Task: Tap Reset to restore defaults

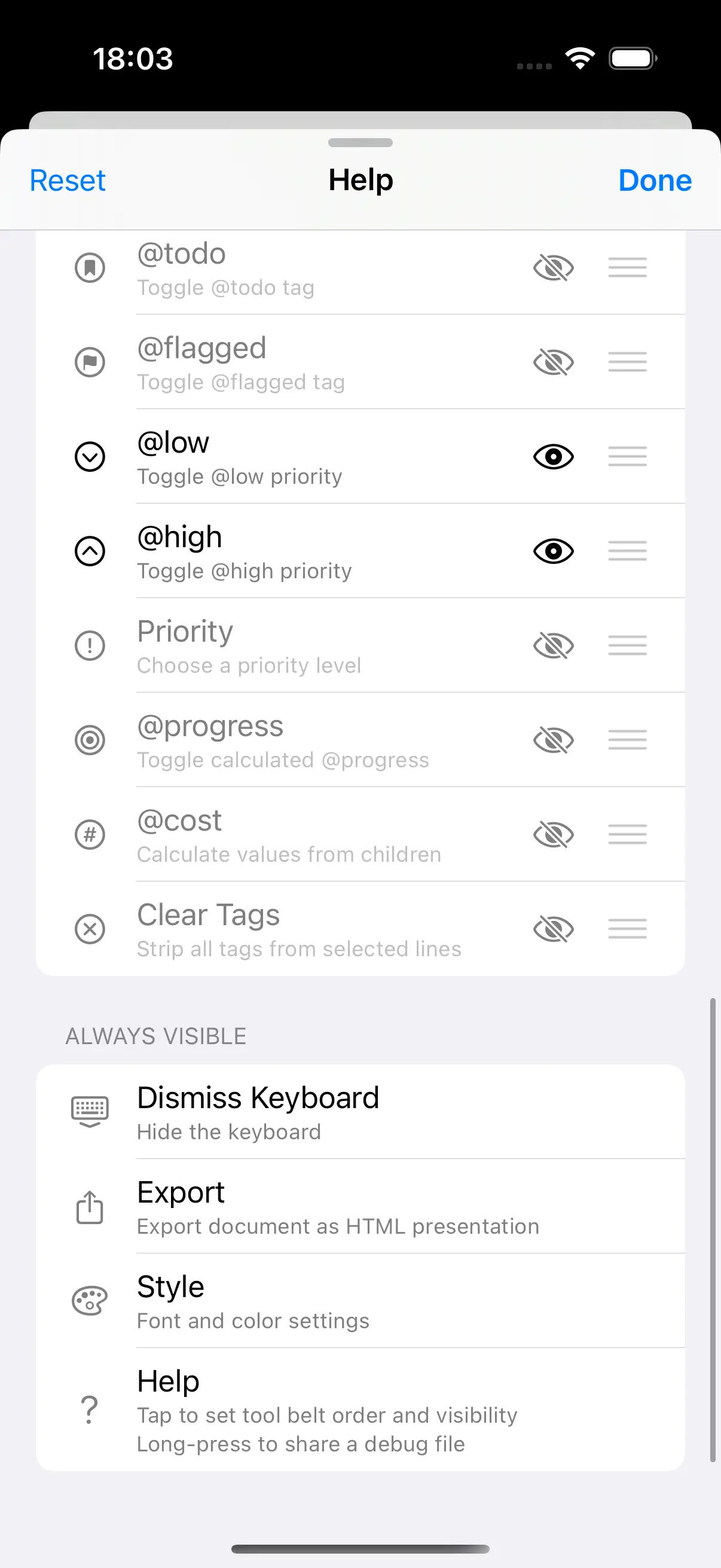Action: click(x=67, y=180)
